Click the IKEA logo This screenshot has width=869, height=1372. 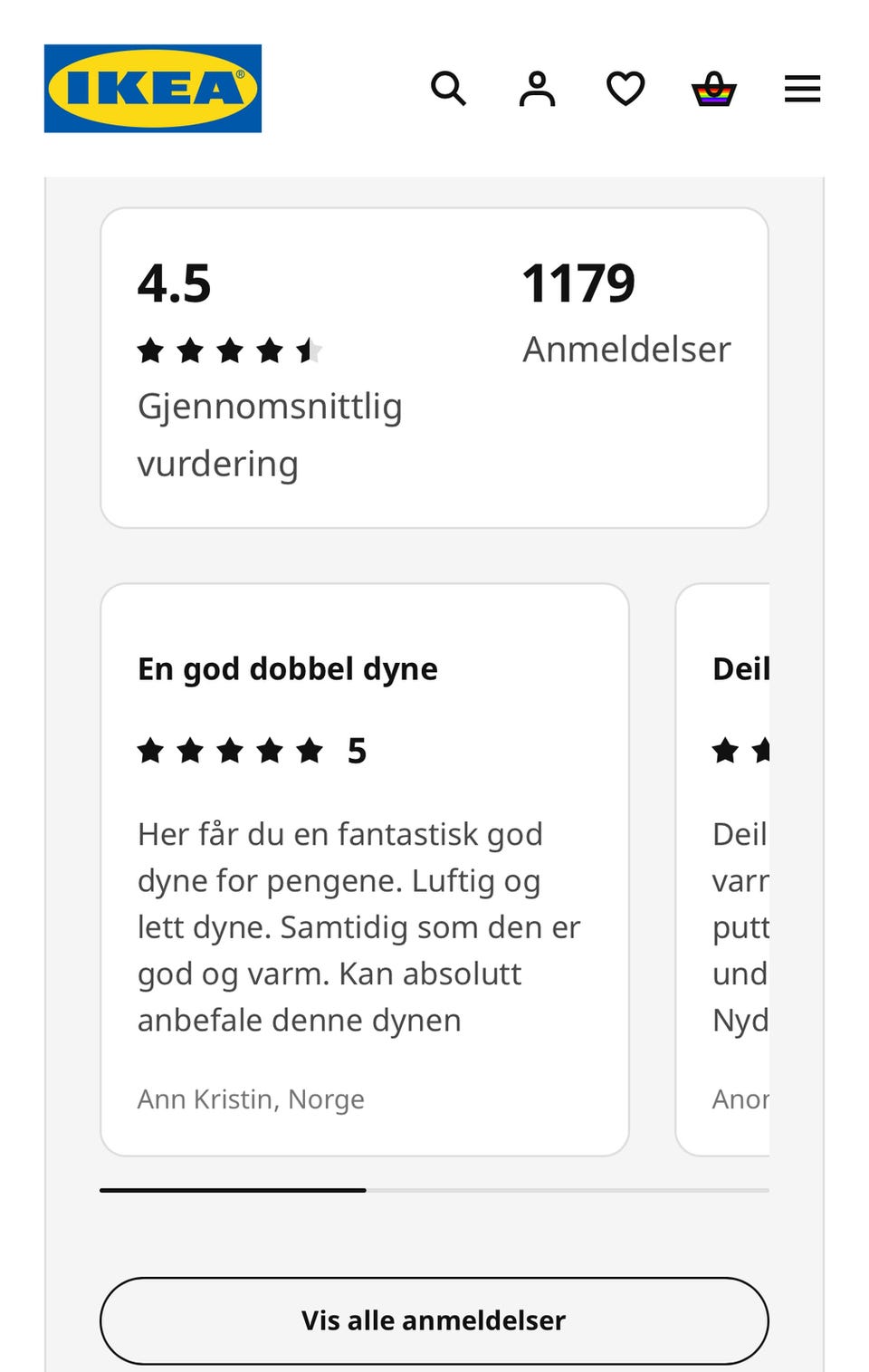click(x=152, y=88)
